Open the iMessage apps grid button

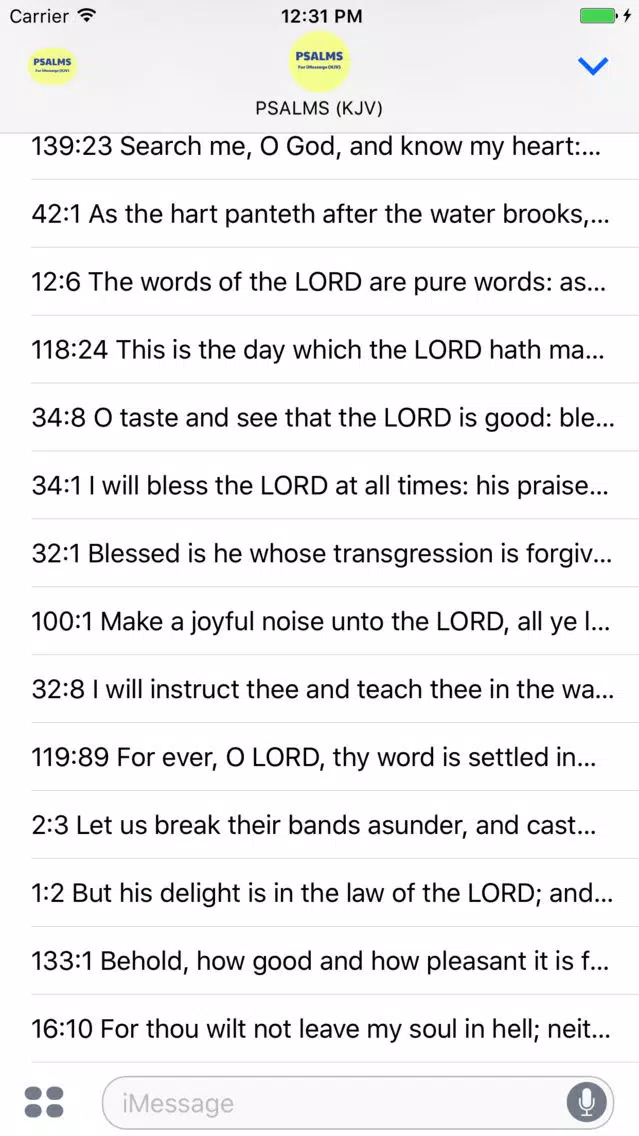(x=44, y=1102)
